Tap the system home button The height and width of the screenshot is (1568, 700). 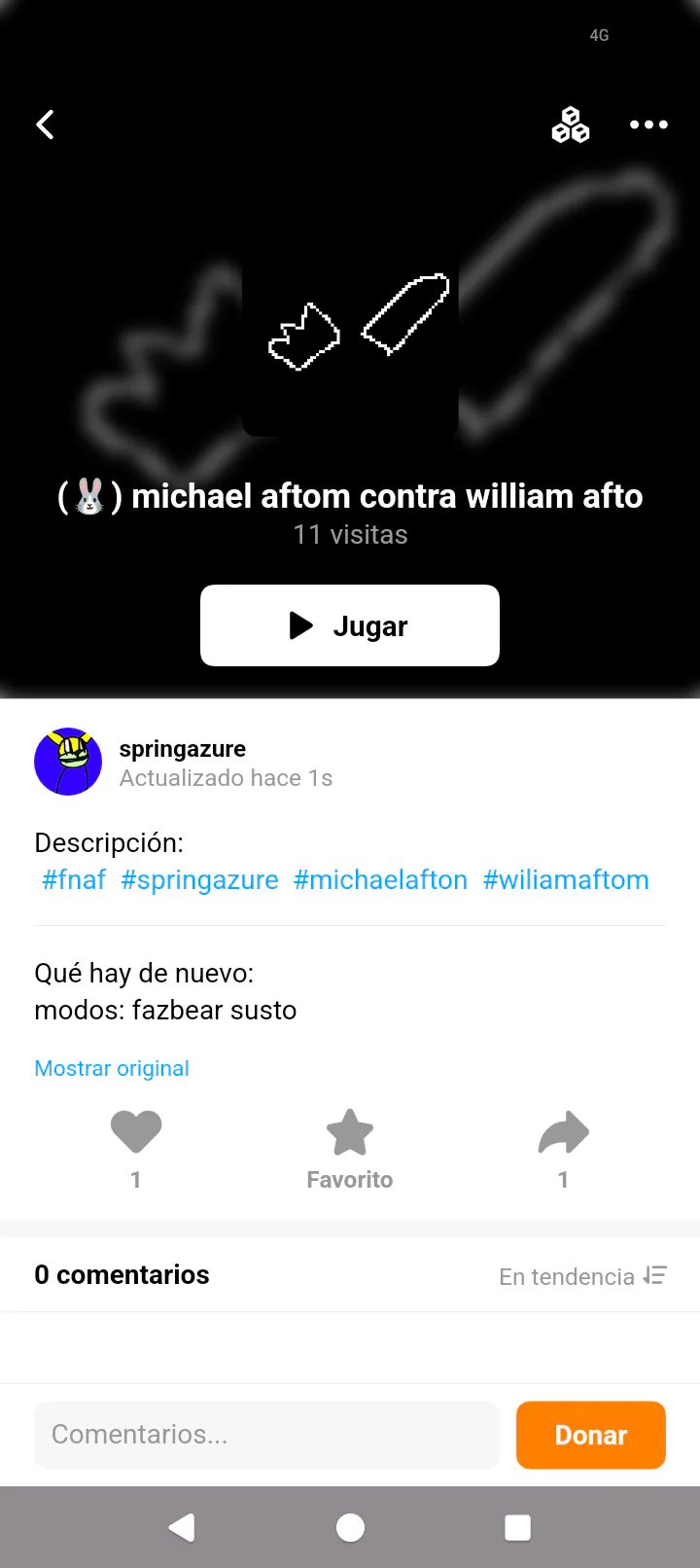click(x=350, y=1527)
